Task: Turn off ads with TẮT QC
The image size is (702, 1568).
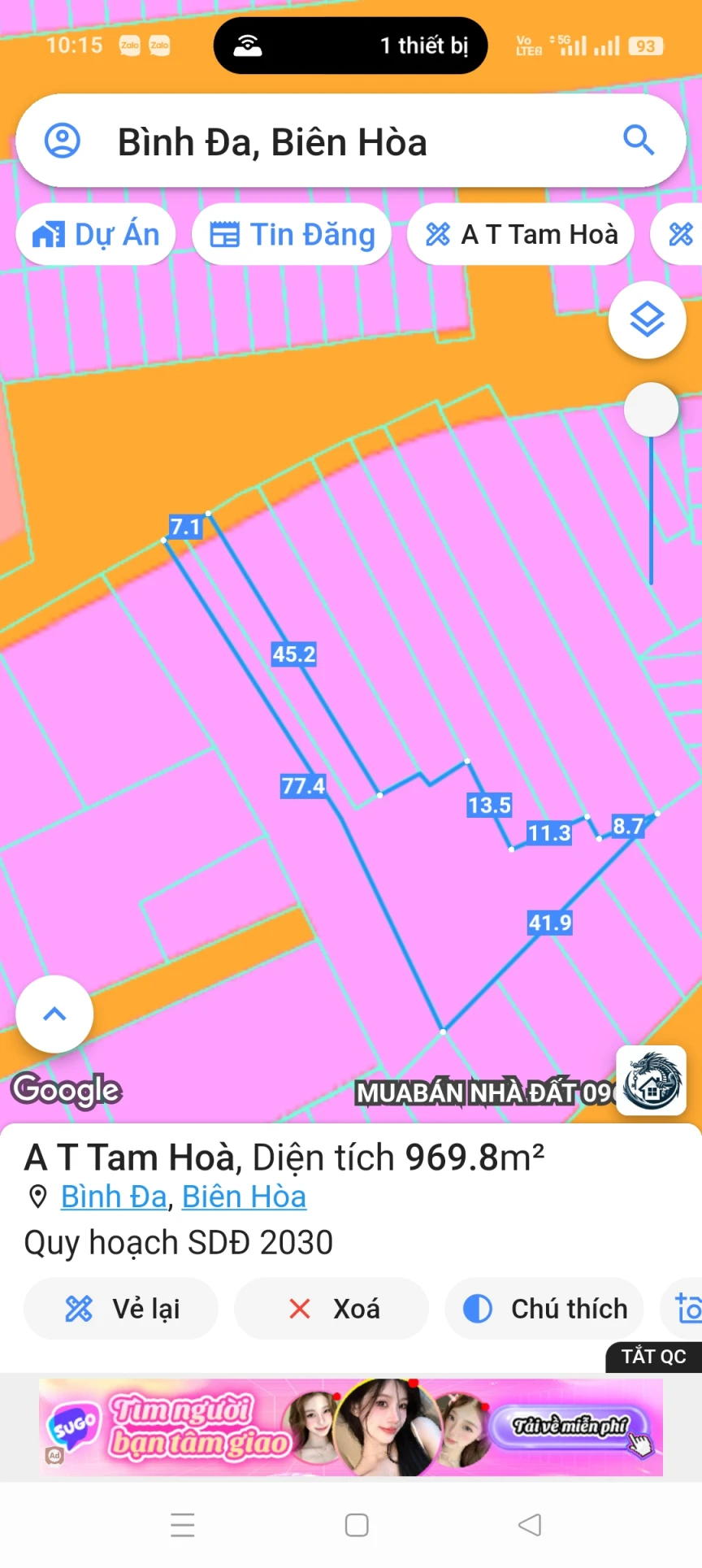Action: (x=653, y=1357)
